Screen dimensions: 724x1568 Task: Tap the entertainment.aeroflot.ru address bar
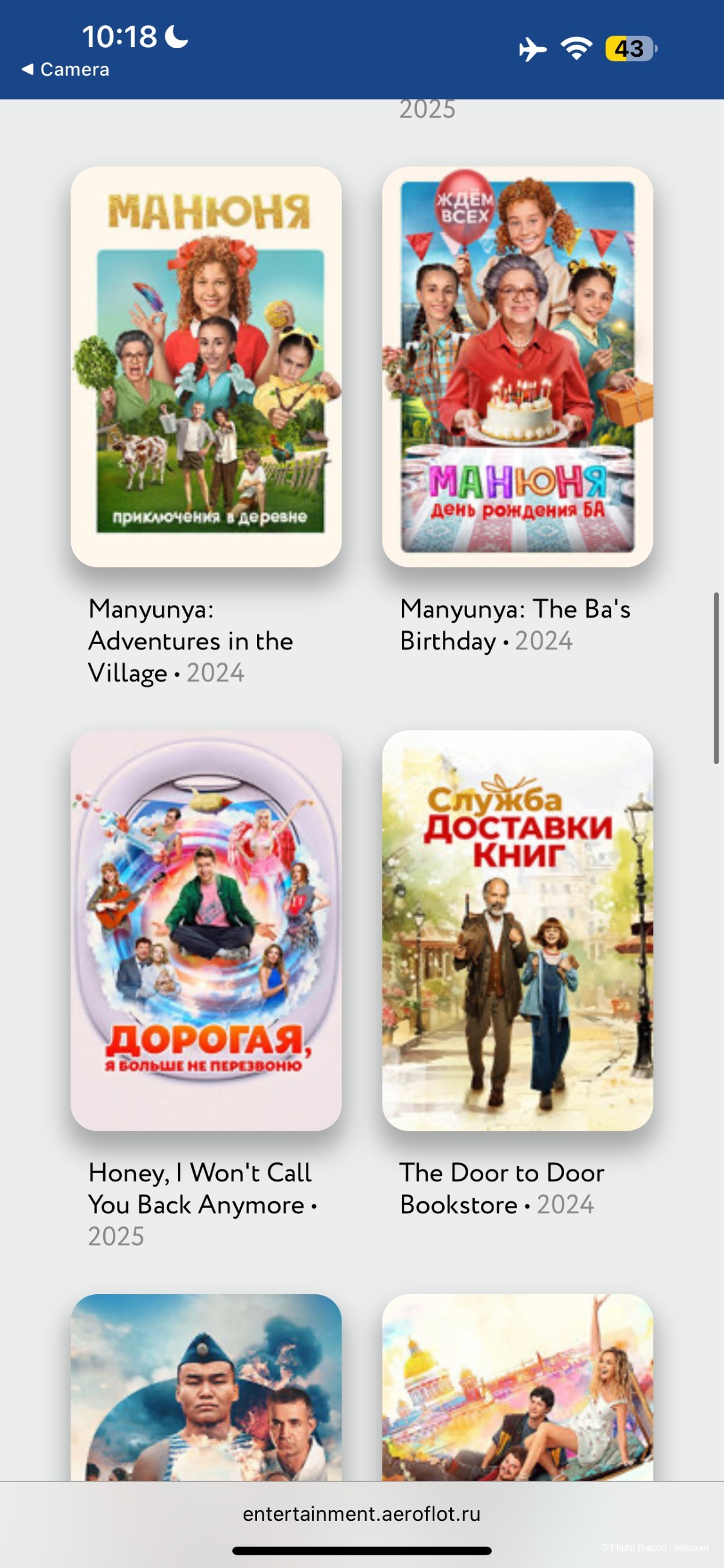[x=361, y=1514]
